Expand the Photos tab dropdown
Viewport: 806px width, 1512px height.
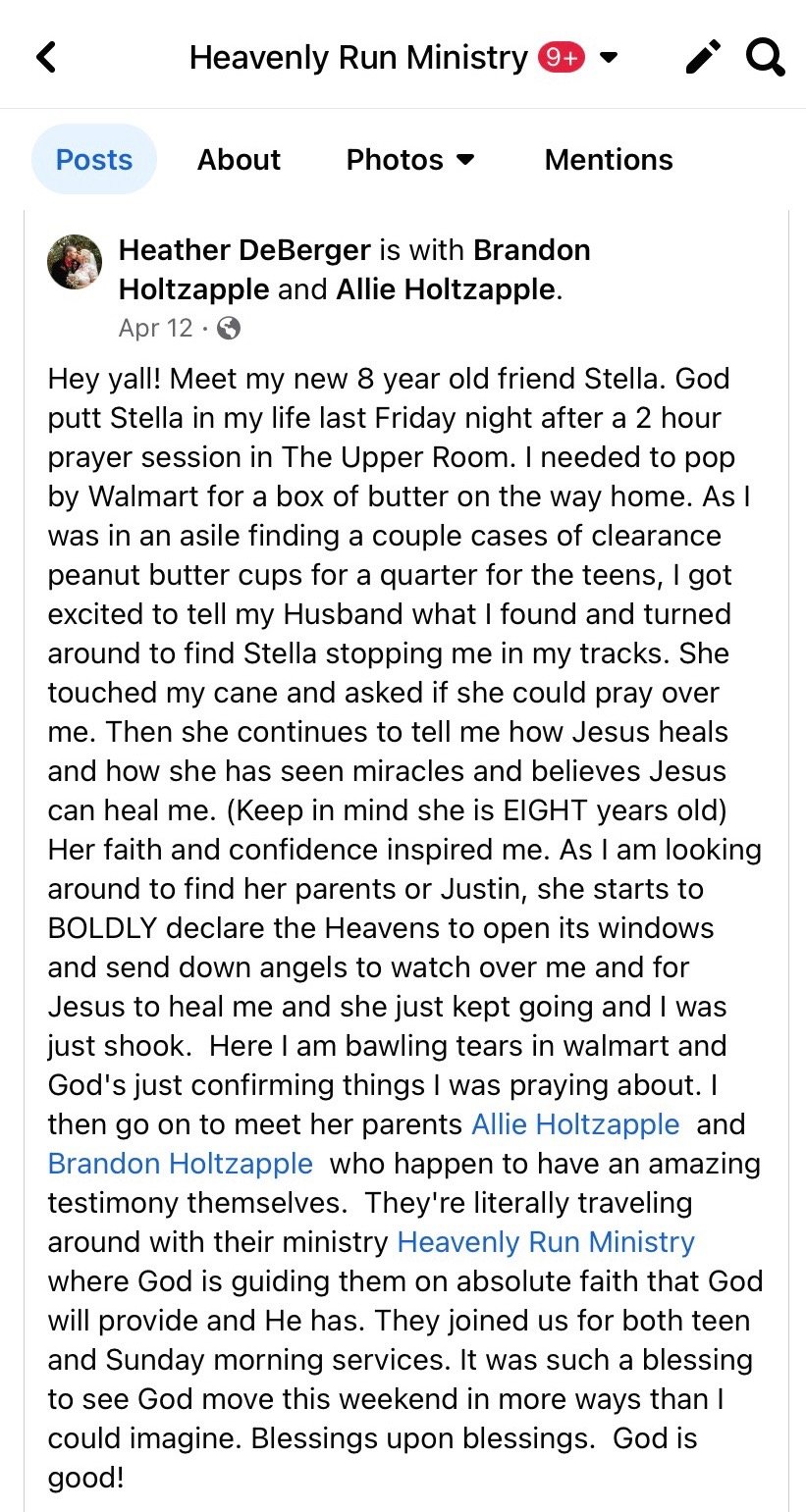[410, 159]
